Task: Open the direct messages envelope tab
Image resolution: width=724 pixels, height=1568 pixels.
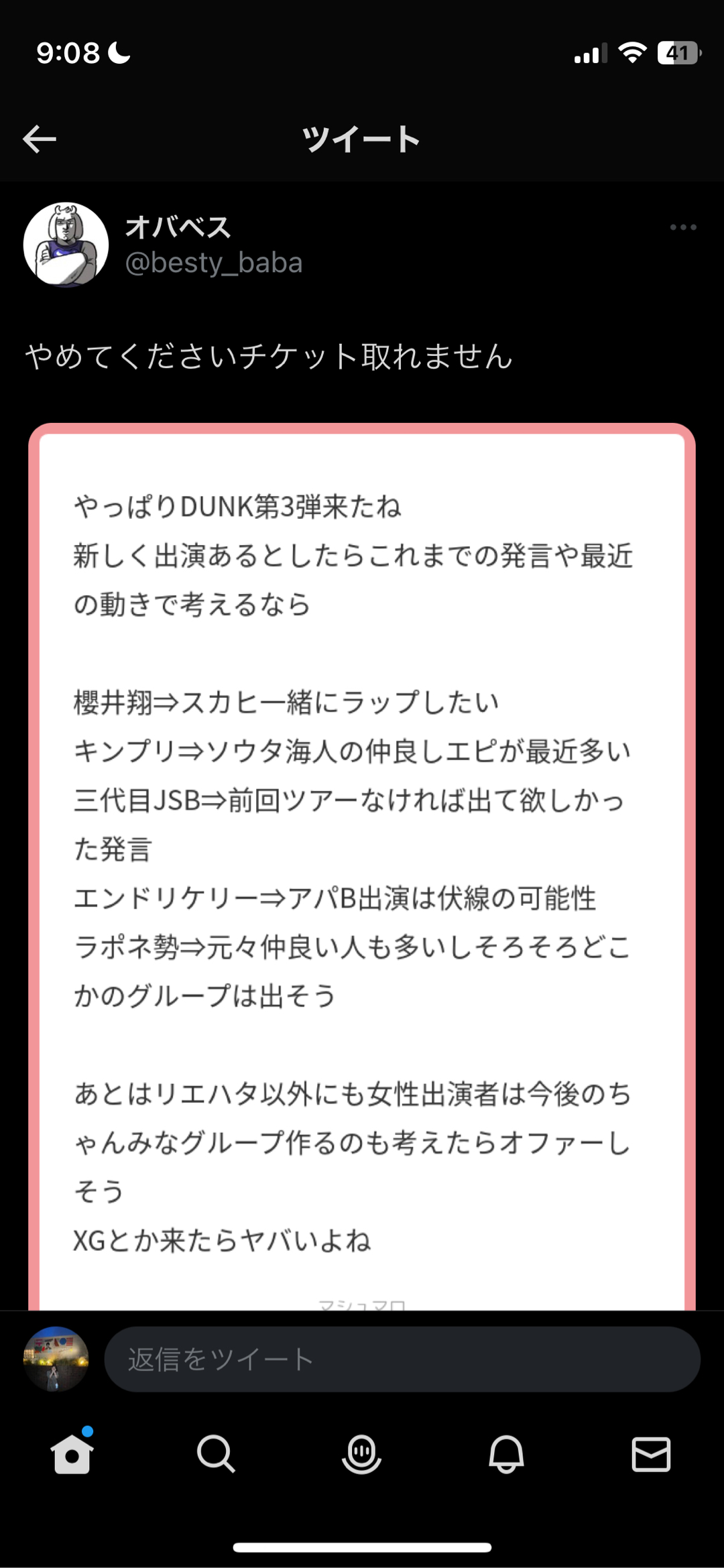Action: click(x=651, y=1453)
